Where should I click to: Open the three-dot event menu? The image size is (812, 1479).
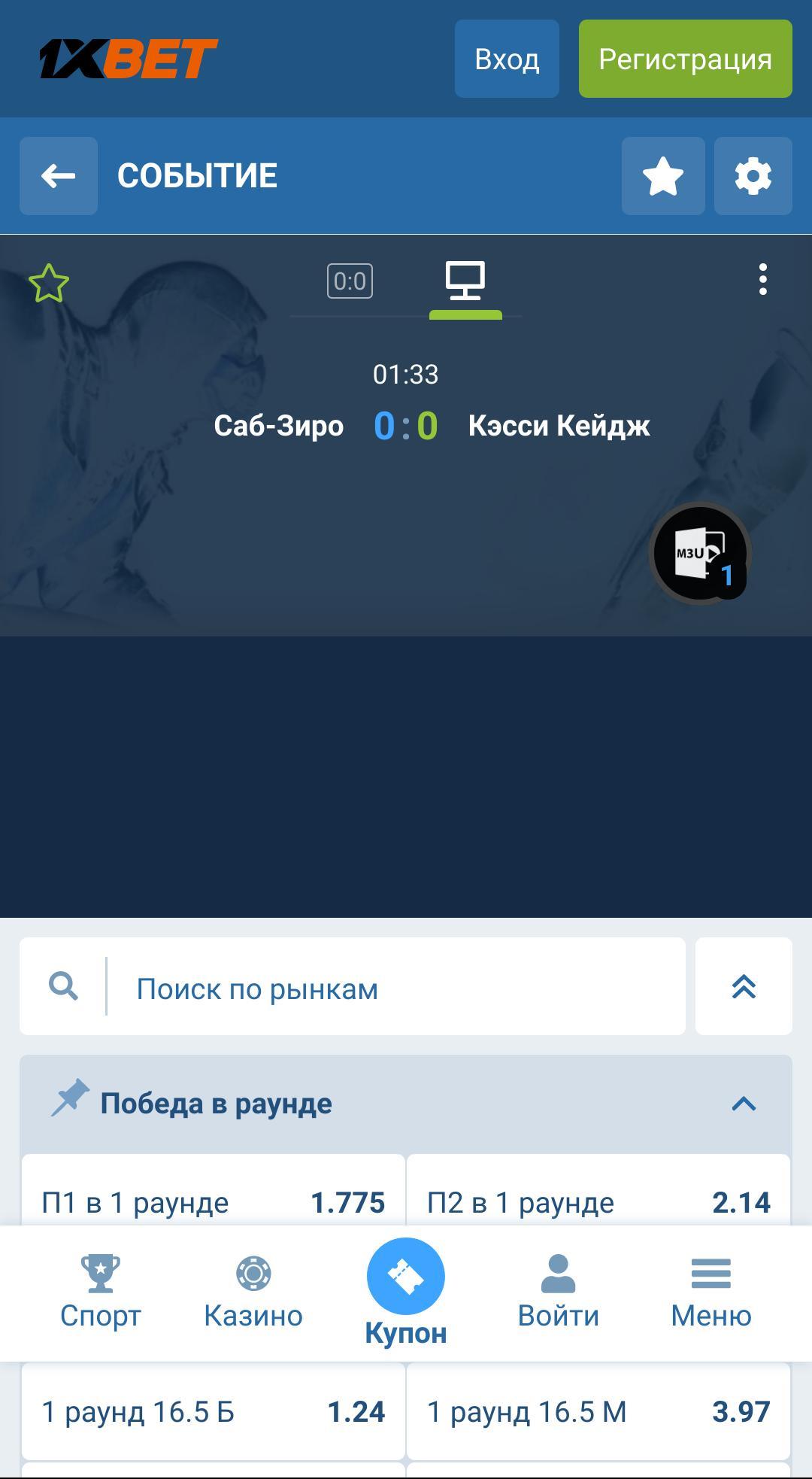point(762,280)
